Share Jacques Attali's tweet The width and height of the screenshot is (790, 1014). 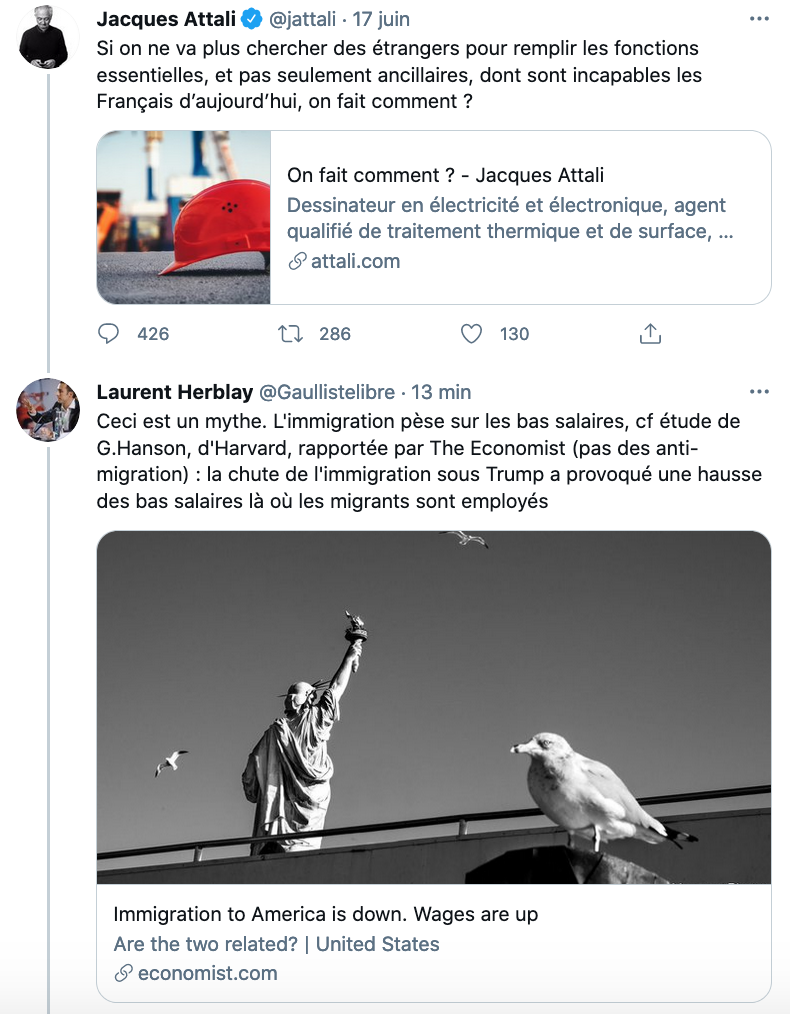(650, 334)
